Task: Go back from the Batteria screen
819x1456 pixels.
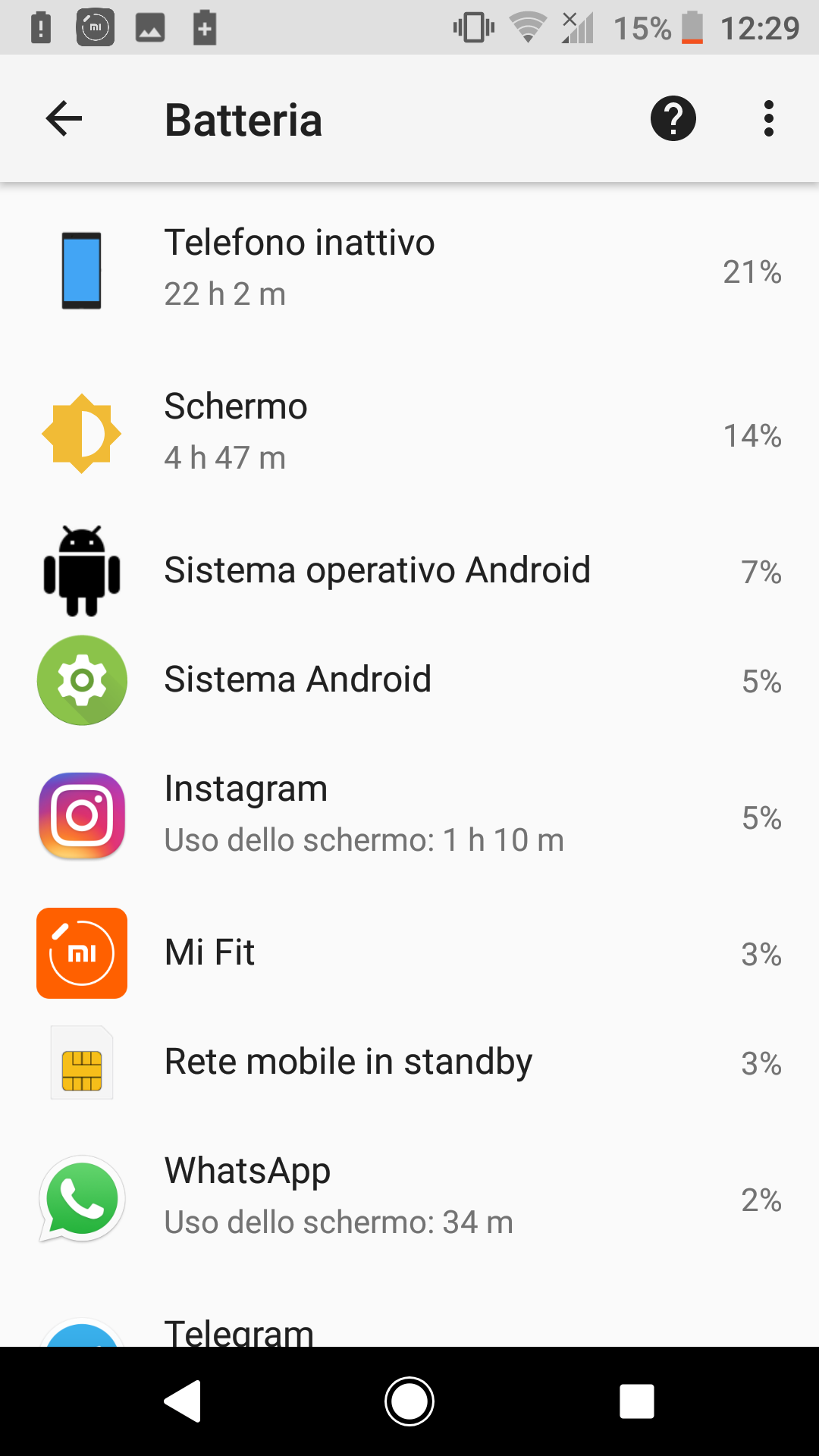Action: click(64, 118)
